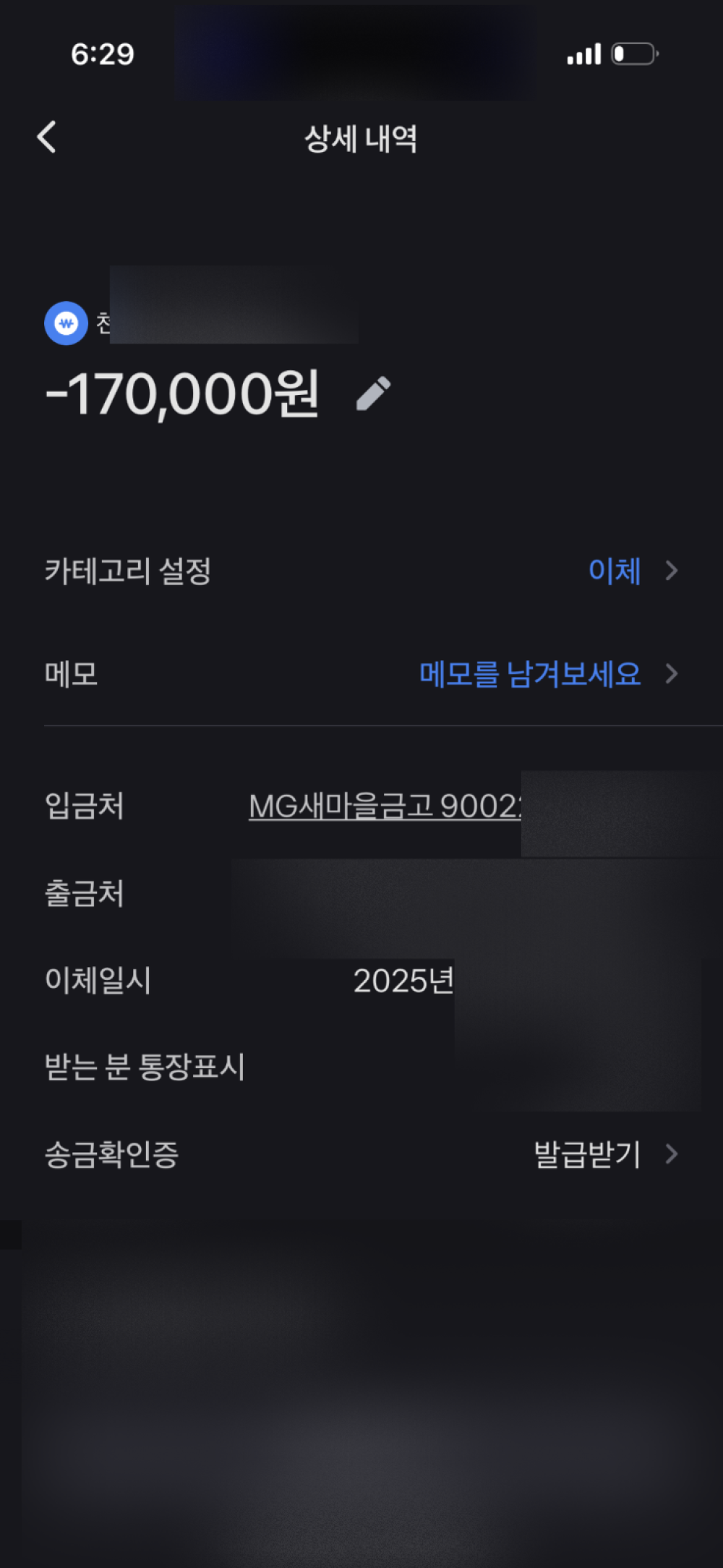Open the 메모 row to add a memo
The width and height of the screenshot is (723, 1568).
click(x=531, y=674)
